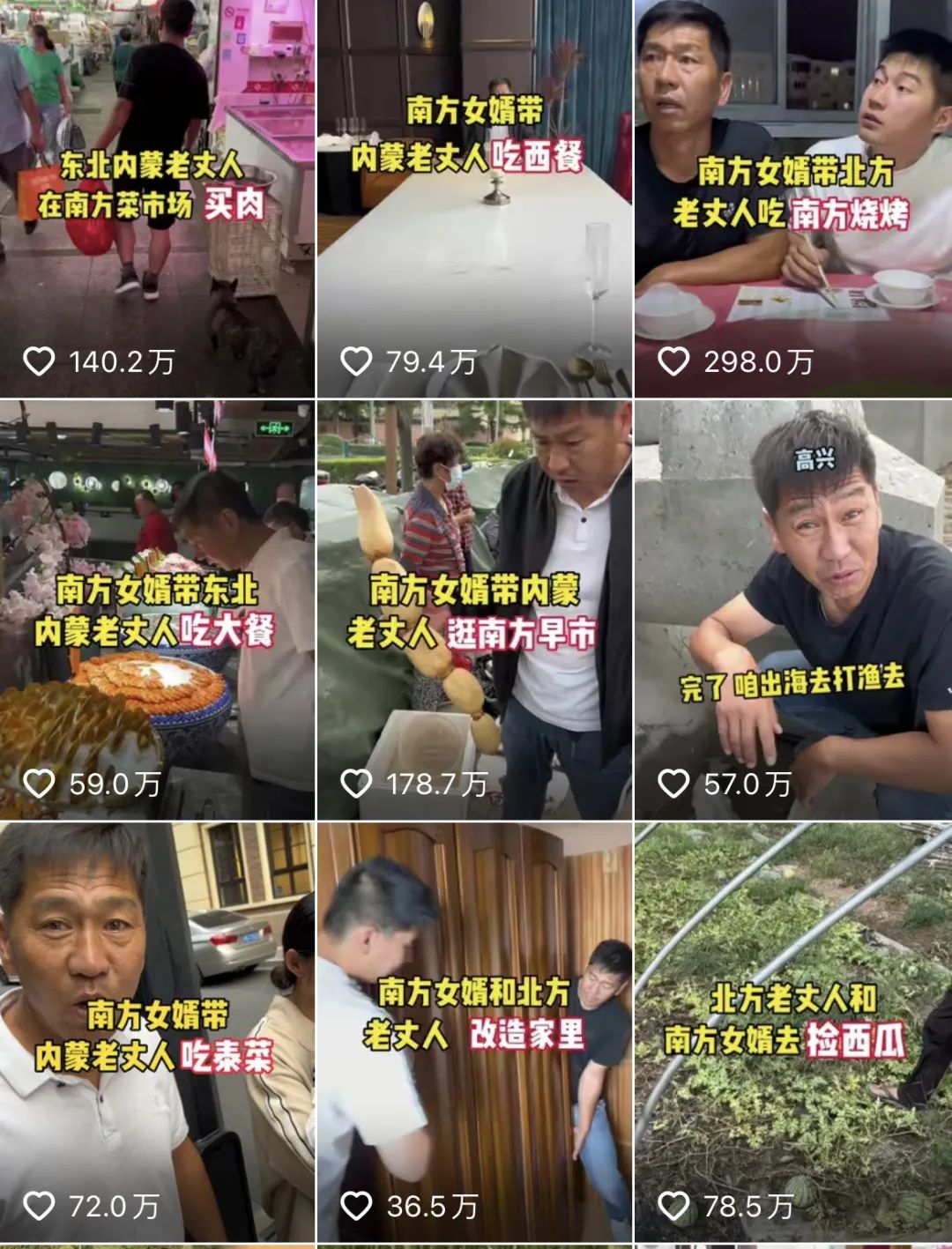Open the 吃南方烧烤 video tile
The width and height of the screenshot is (952, 1249).
pyautogui.click(x=793, y=198)
